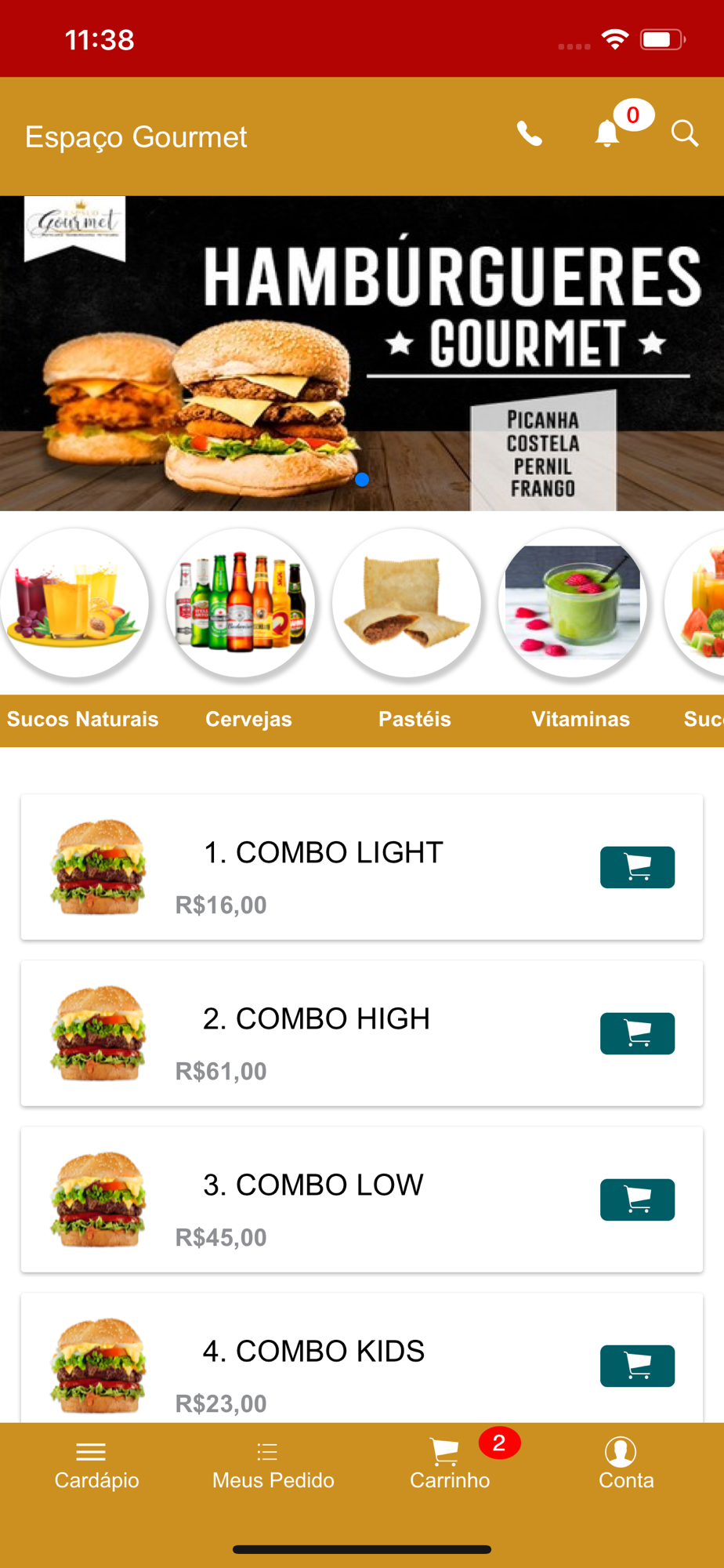Viewport: 724px width, 1568px height.
Task: Go to the Meus Pedido tab
Action: [273, 1464]
